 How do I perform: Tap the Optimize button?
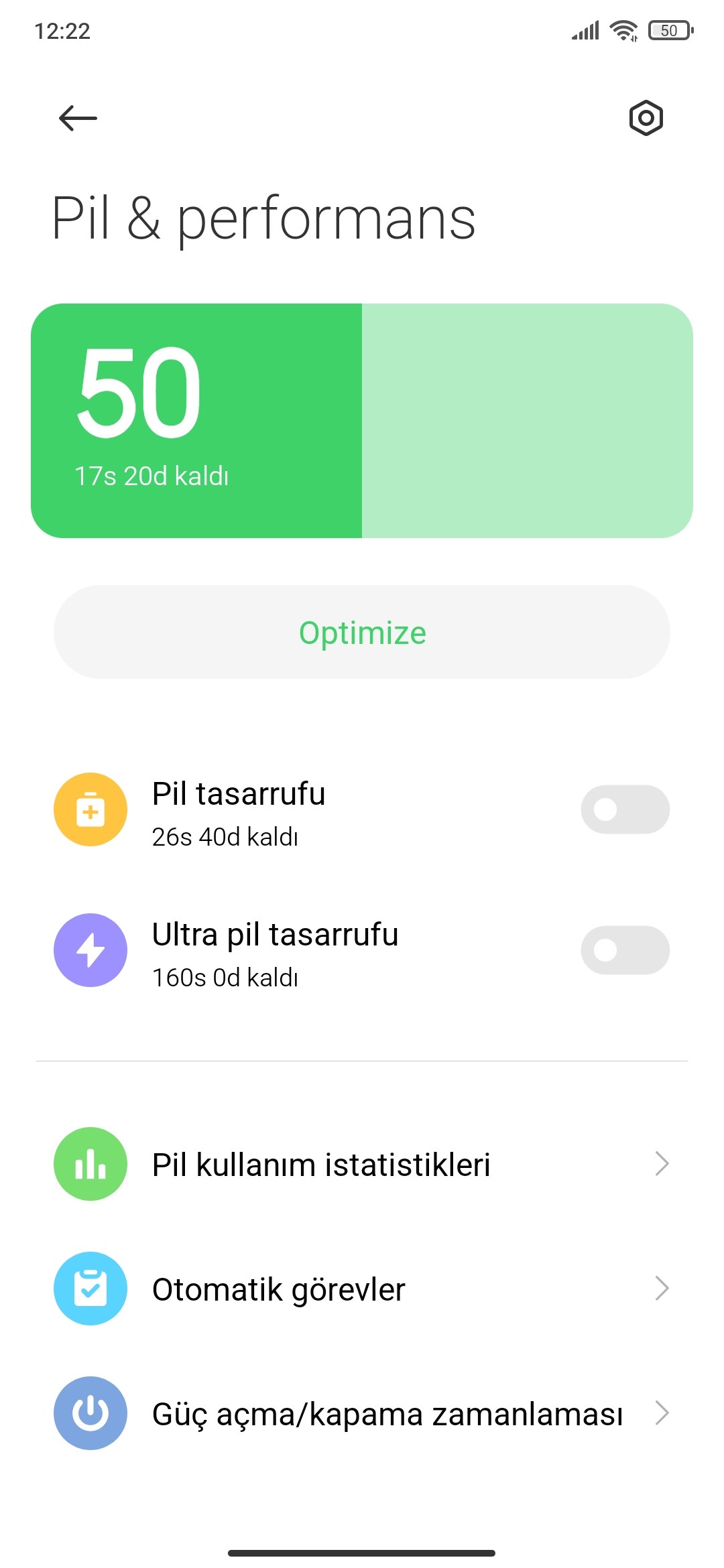tap(362, 632)
